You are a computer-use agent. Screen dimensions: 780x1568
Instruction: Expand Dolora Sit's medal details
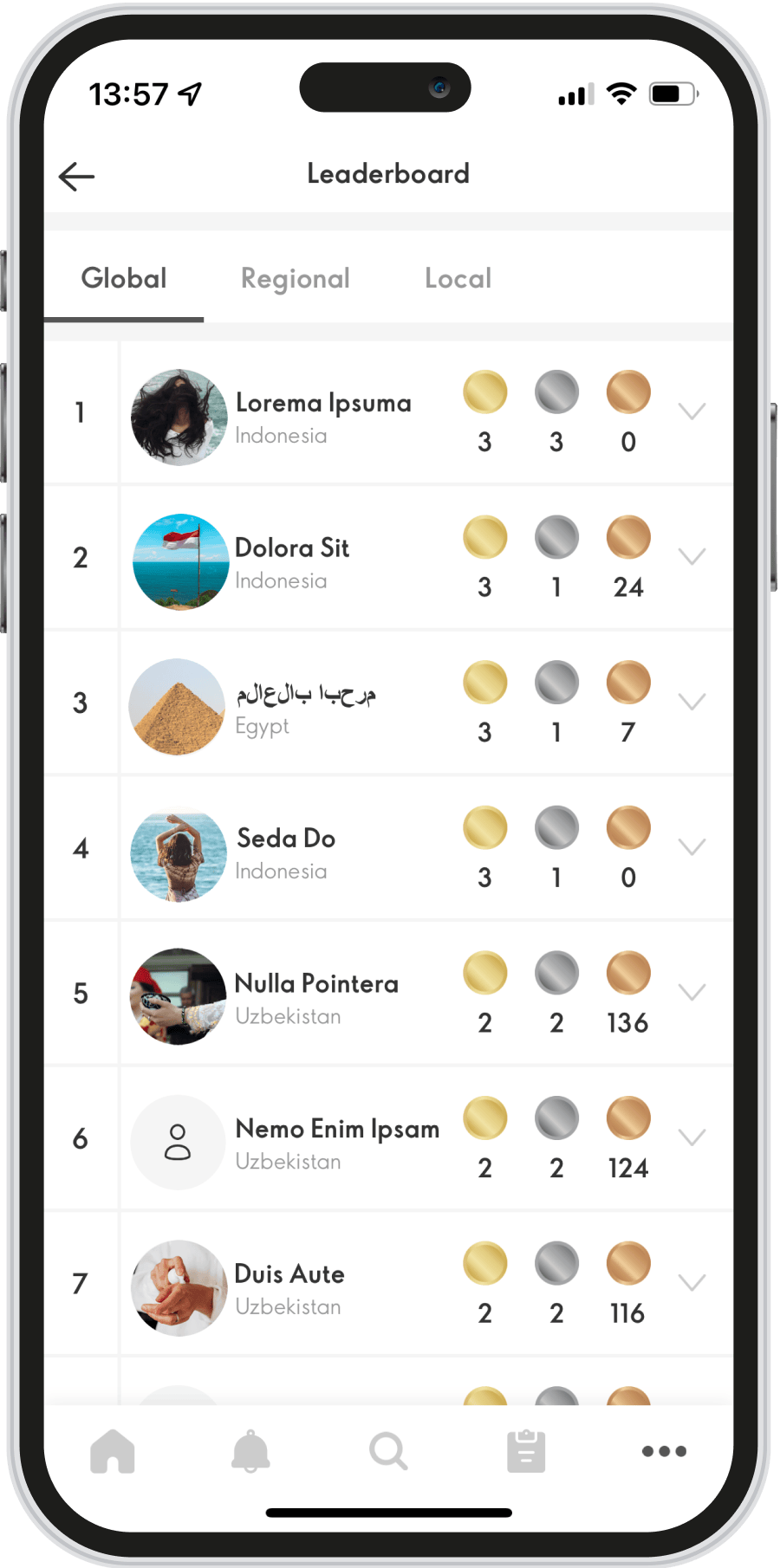[x=692, y=556]
